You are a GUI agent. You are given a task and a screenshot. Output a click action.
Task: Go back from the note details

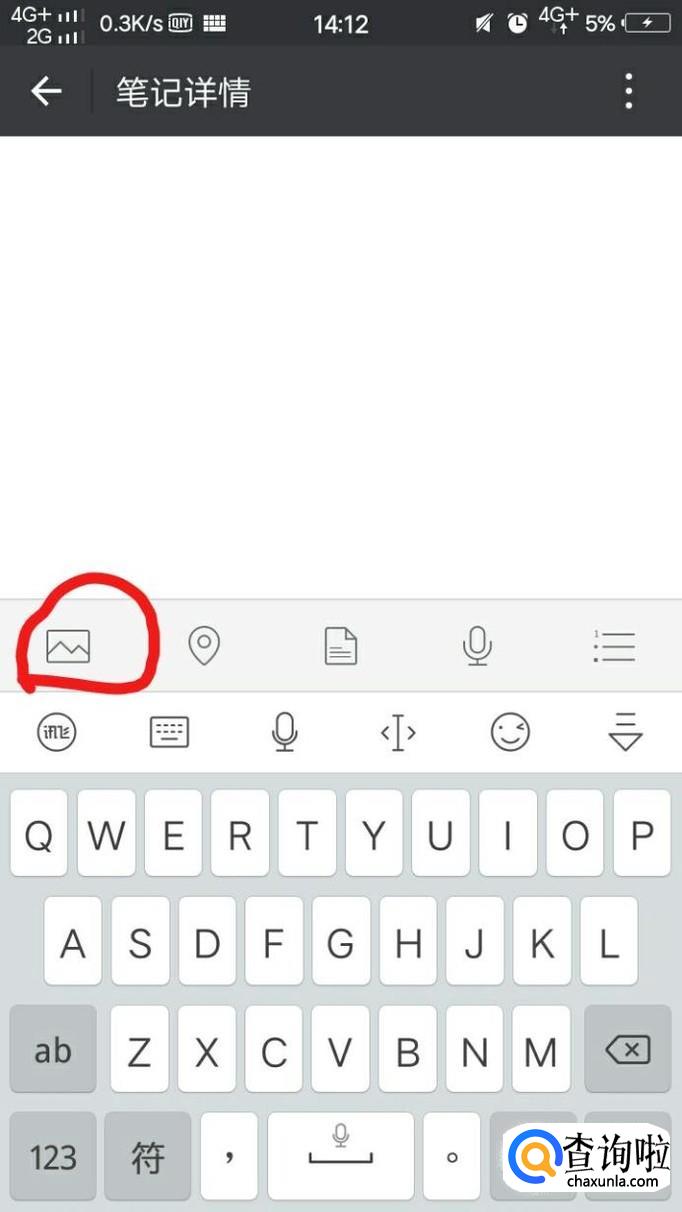tap(46, 92)
